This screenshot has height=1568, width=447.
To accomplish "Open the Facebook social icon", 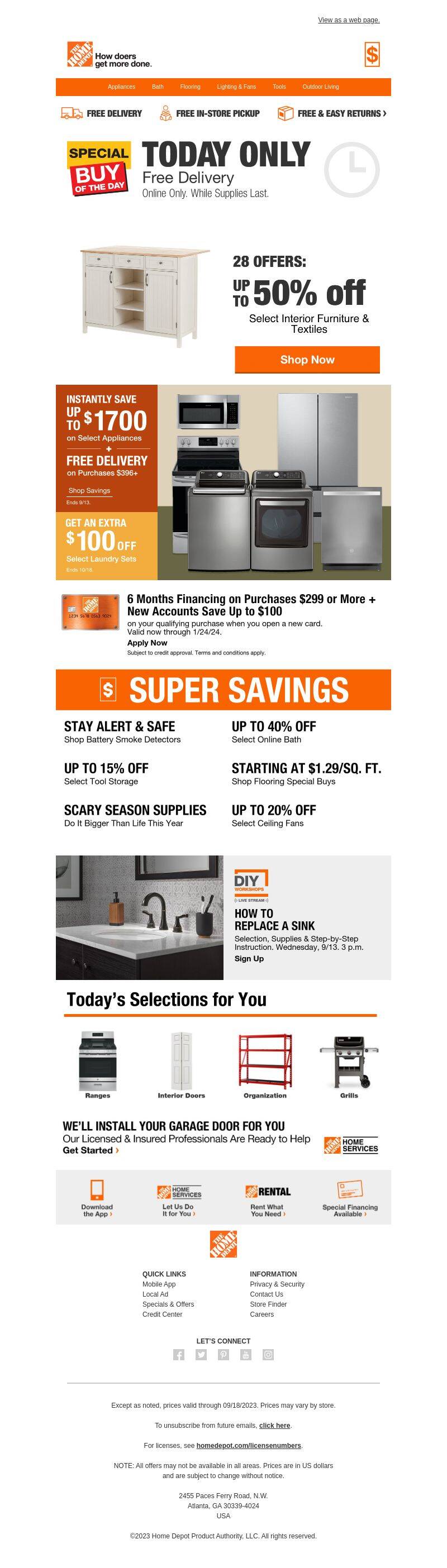I will click(178, 1354).
